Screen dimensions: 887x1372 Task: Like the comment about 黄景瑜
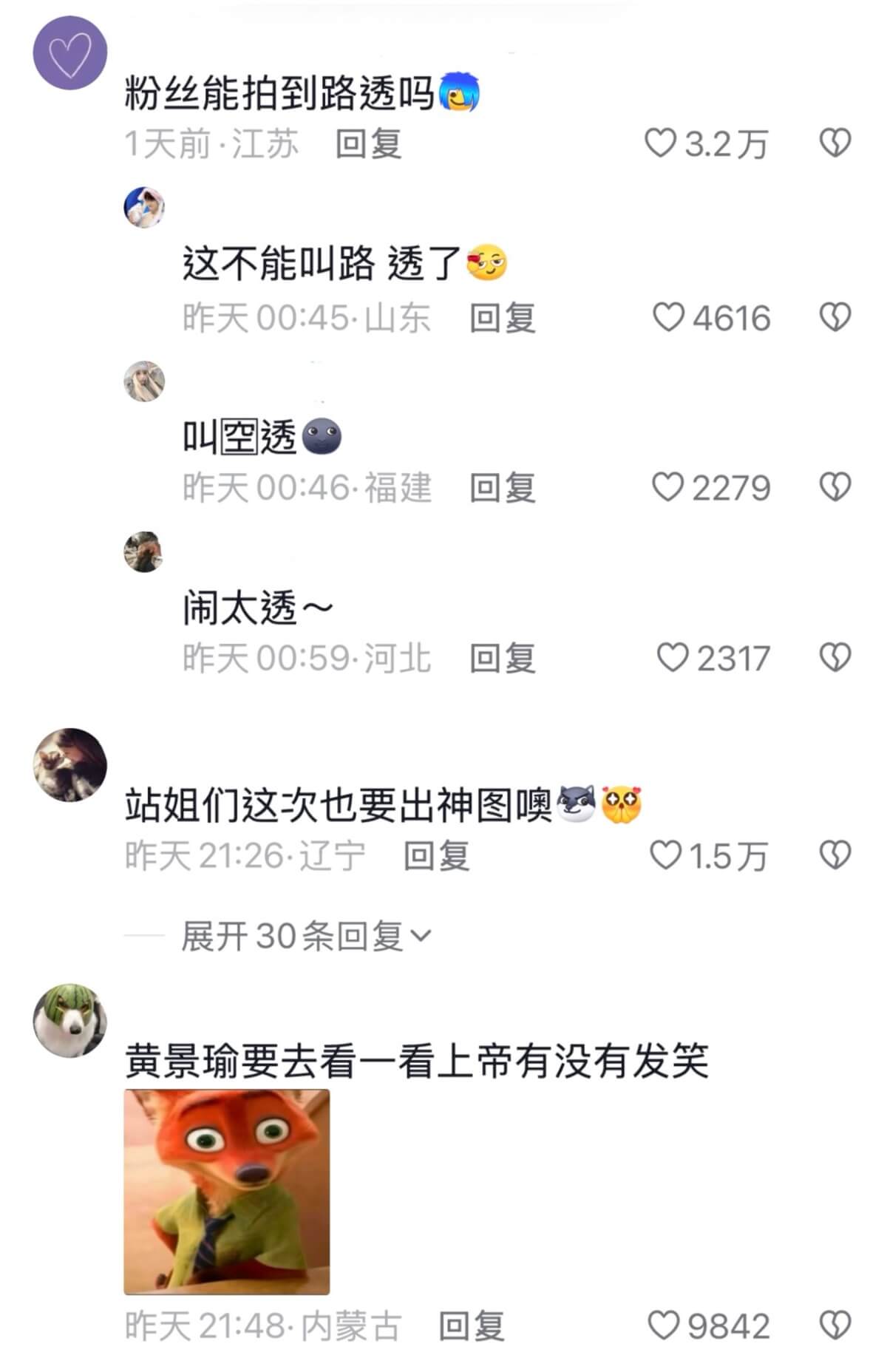point(663,1325)
